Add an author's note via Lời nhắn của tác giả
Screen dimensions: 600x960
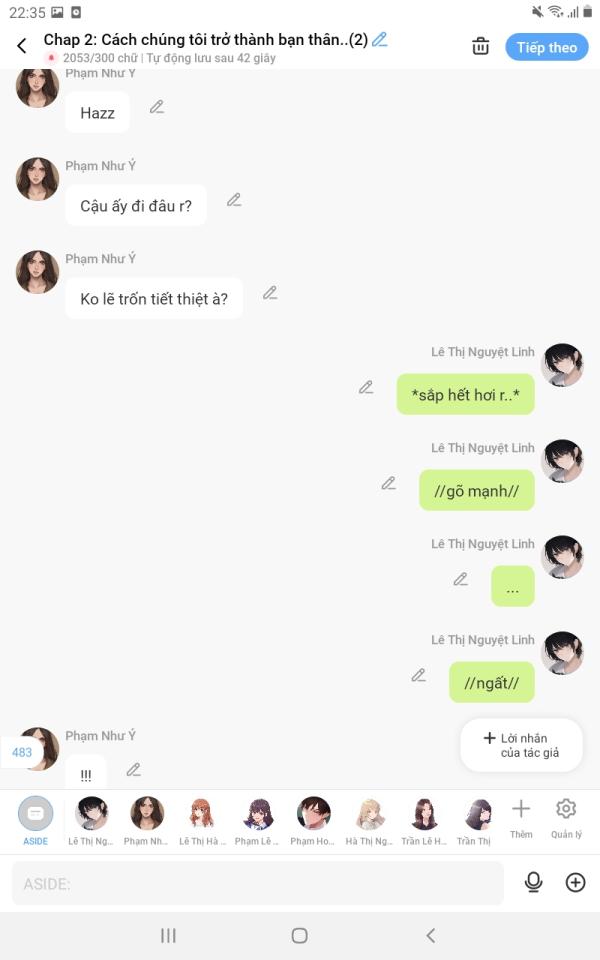coord(521,745)
